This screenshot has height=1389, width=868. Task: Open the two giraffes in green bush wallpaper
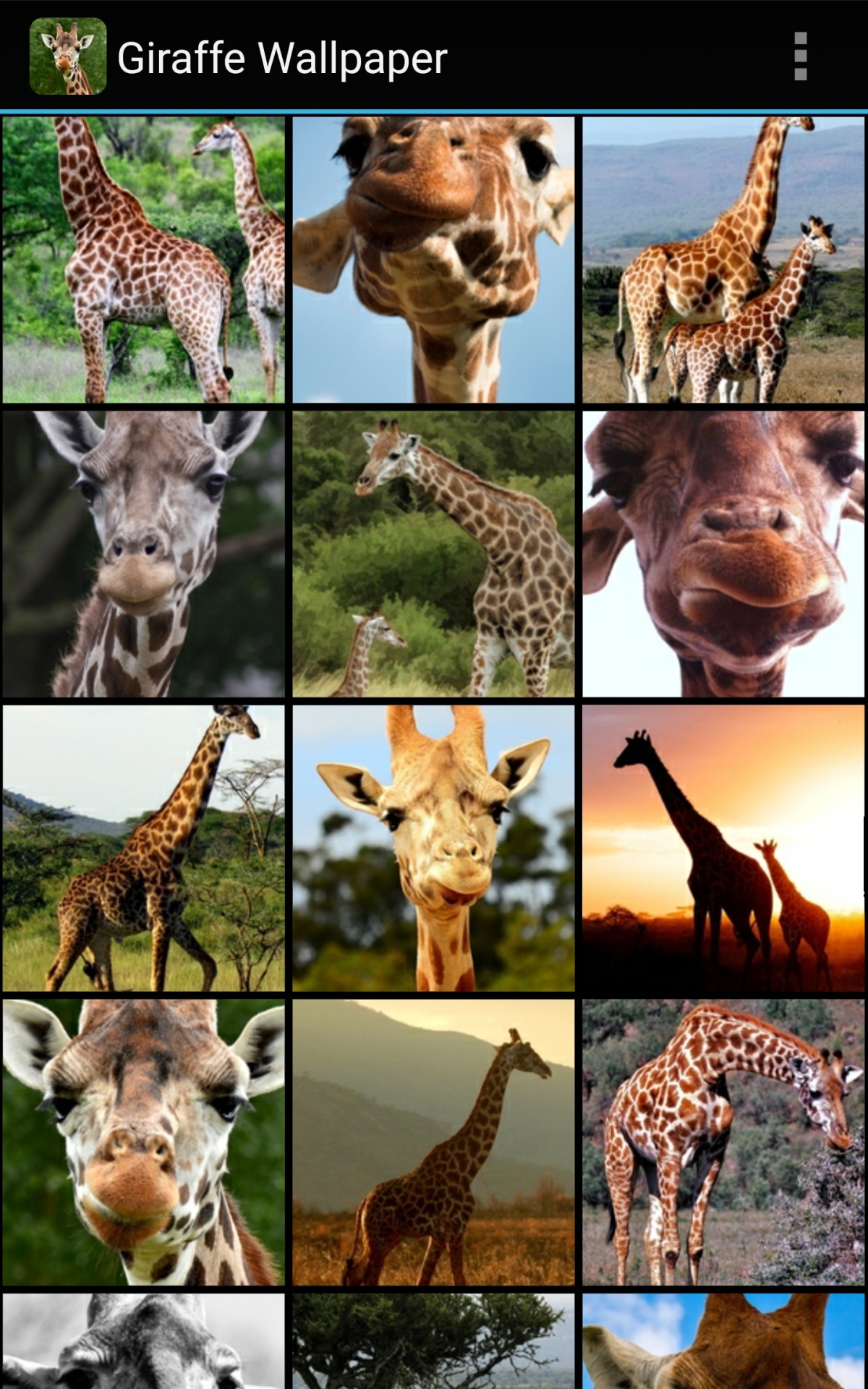tap(143, 259)
